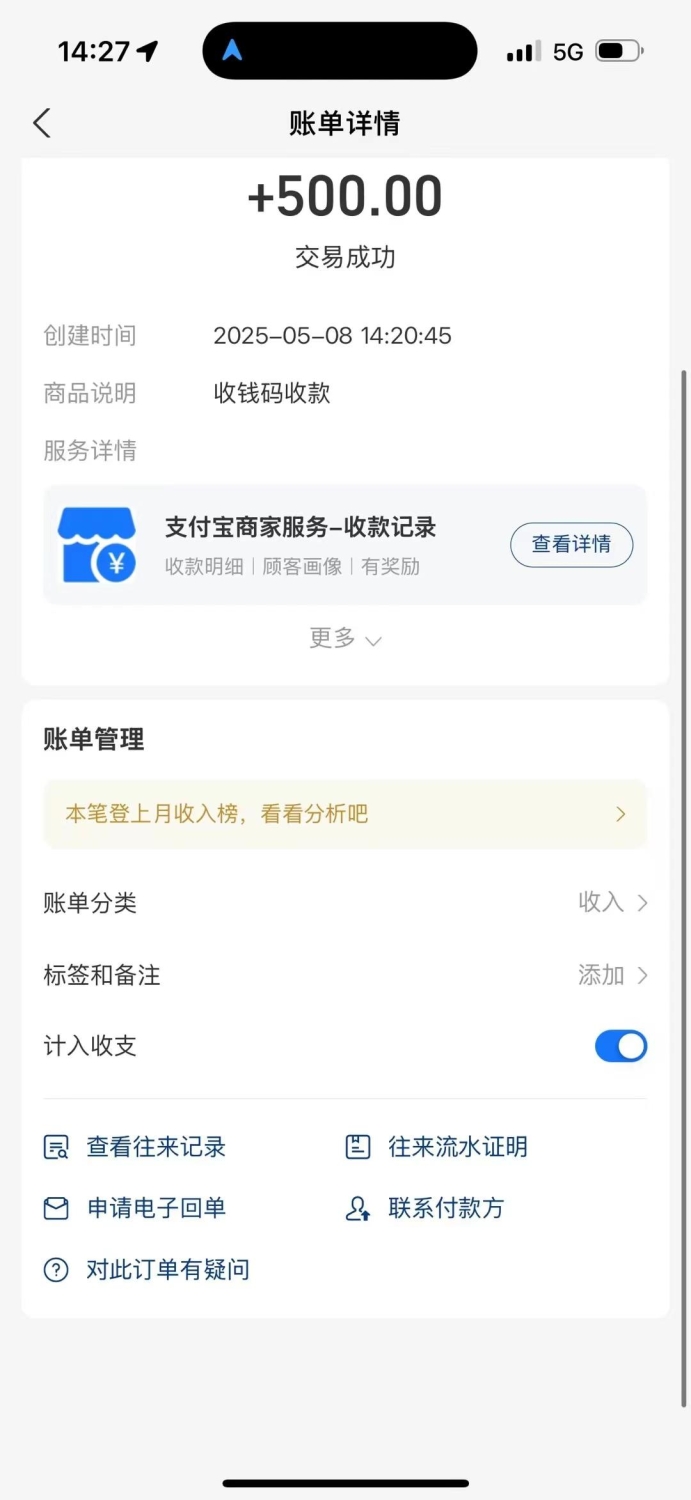Open 账单分类 row
This screenshot has width=691, height=1500.
pos(345,903)
